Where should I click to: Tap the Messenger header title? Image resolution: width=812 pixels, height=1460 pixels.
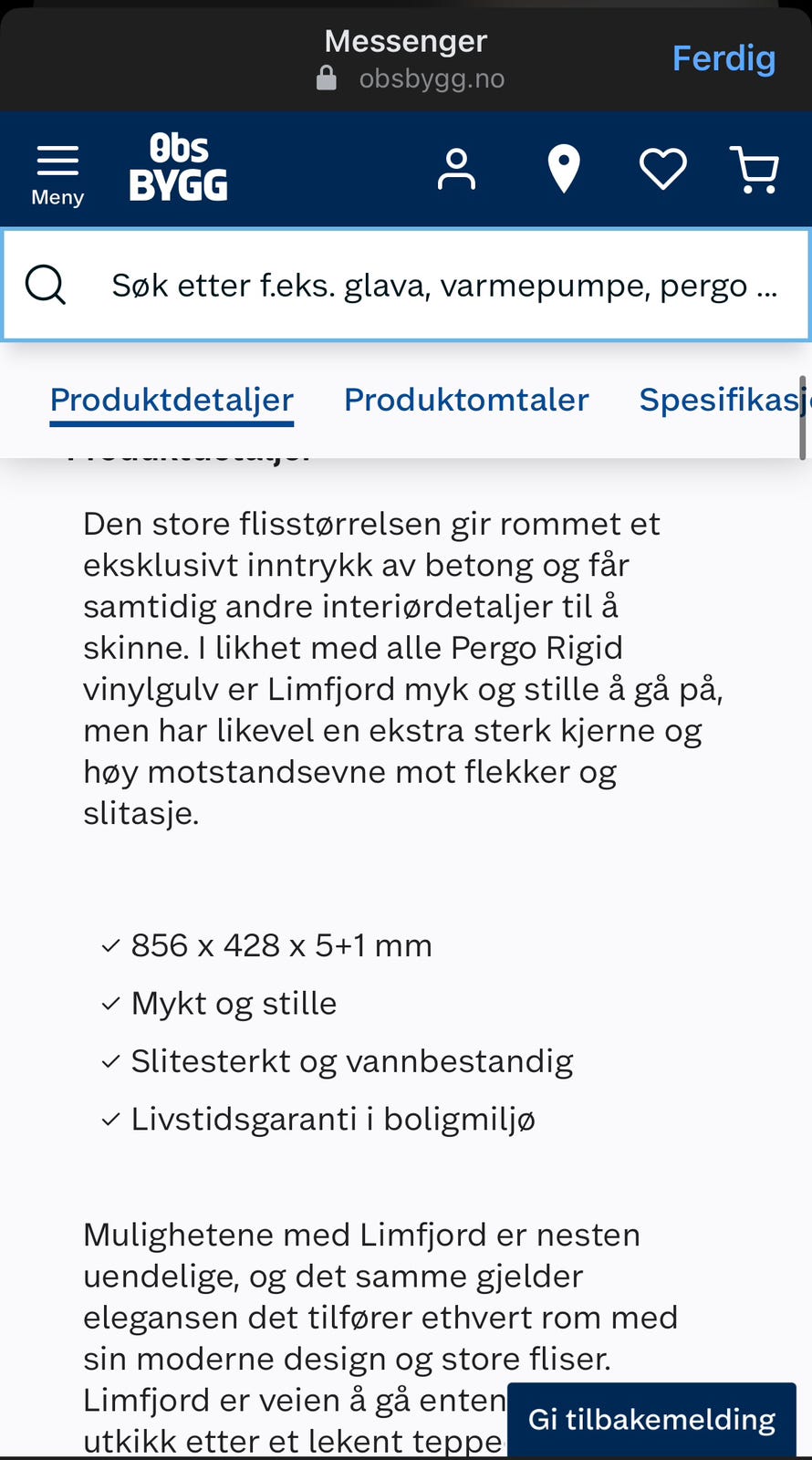coord(405,40)
